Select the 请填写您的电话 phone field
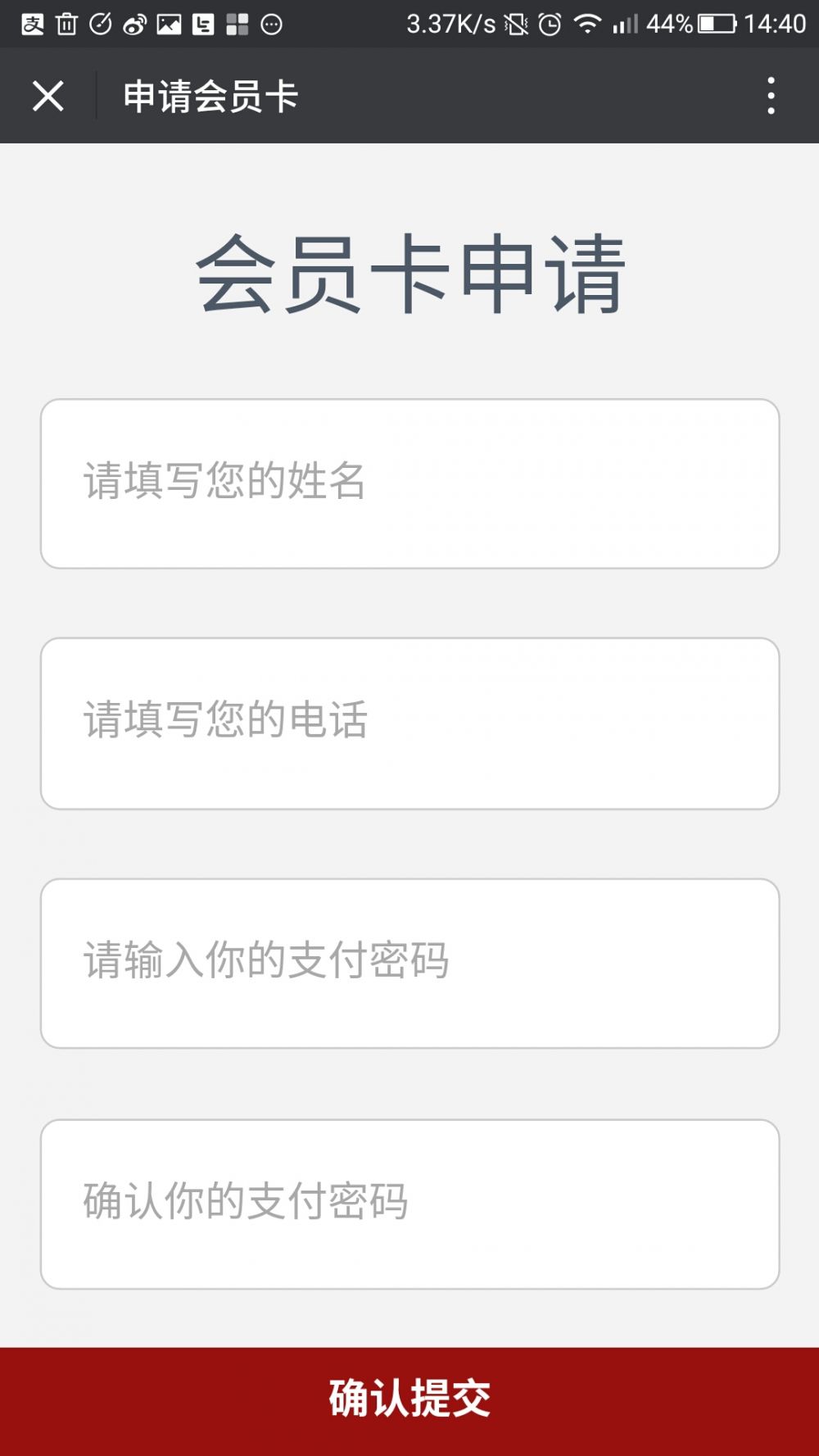The height and width of the screenshot is (1456, 819). pos(409,723)
